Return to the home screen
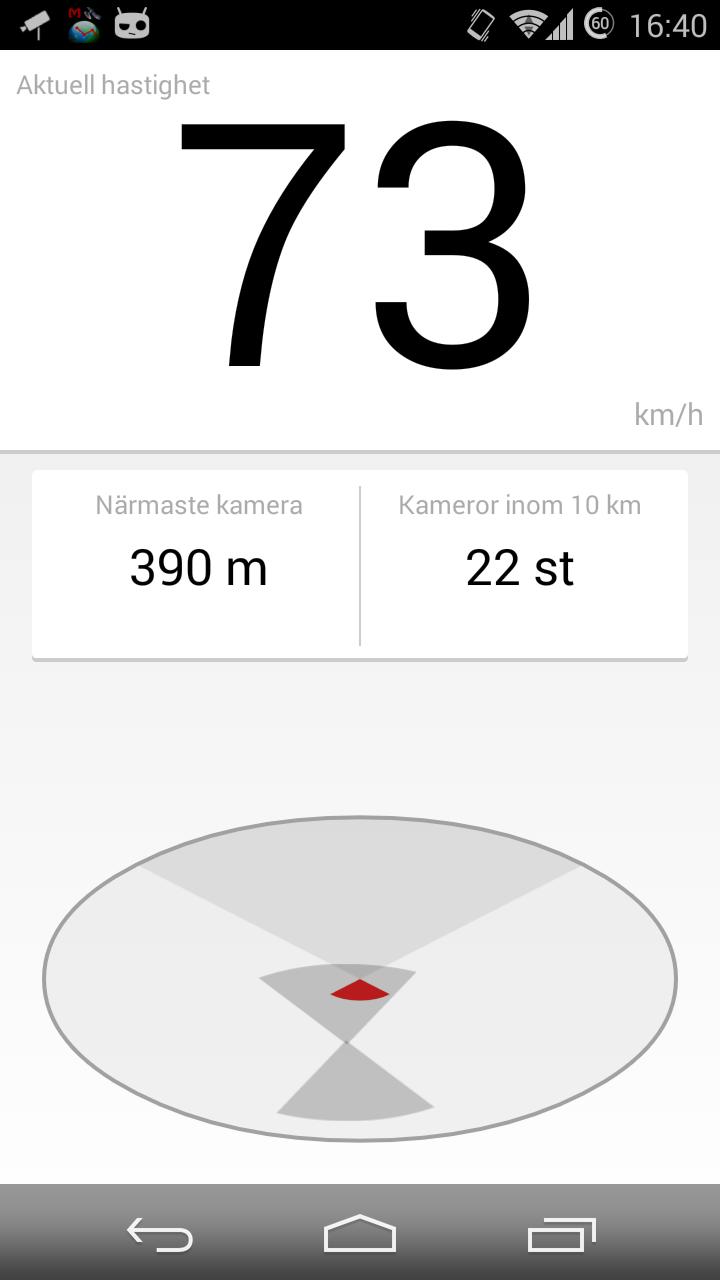This screenshot has height=1280, width=720. [x=360, y=1234]
